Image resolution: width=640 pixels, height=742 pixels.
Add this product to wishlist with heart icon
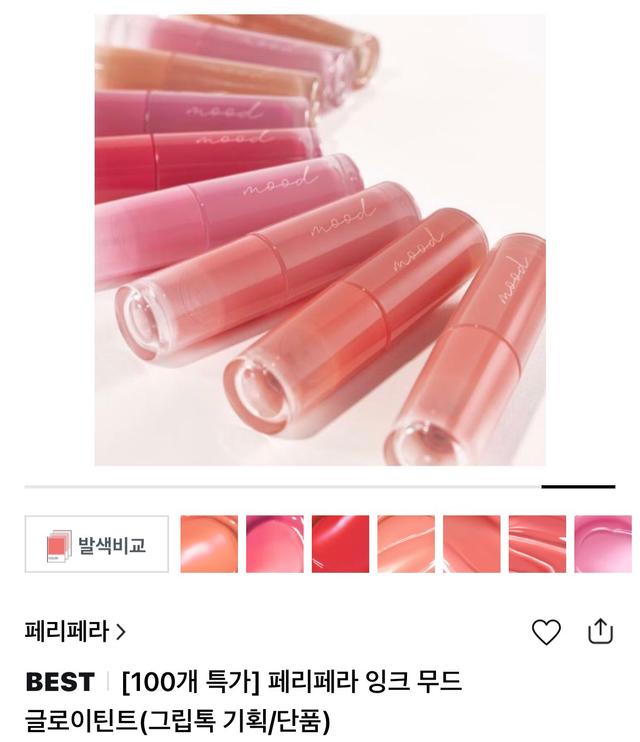coord(546,631)
